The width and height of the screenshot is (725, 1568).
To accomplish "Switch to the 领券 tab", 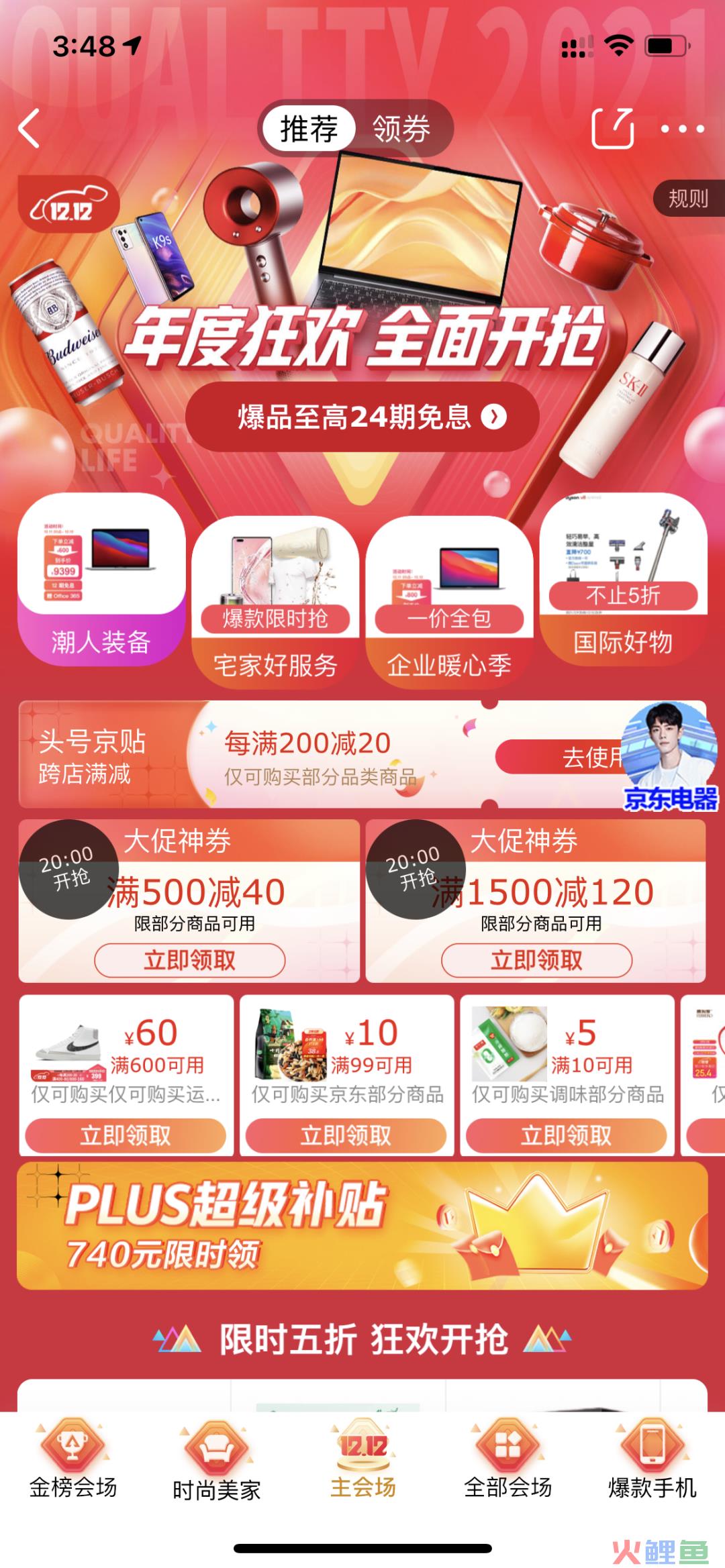I will [401, 128].
